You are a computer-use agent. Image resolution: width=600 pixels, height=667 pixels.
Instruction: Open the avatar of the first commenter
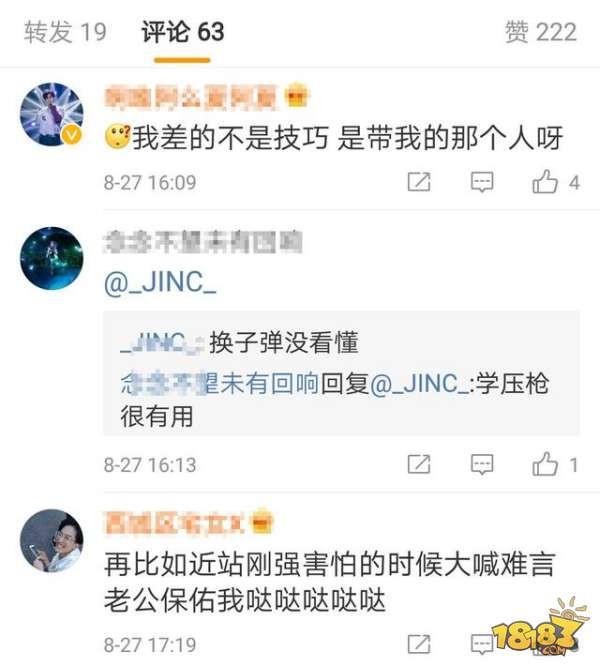point(52,114)
